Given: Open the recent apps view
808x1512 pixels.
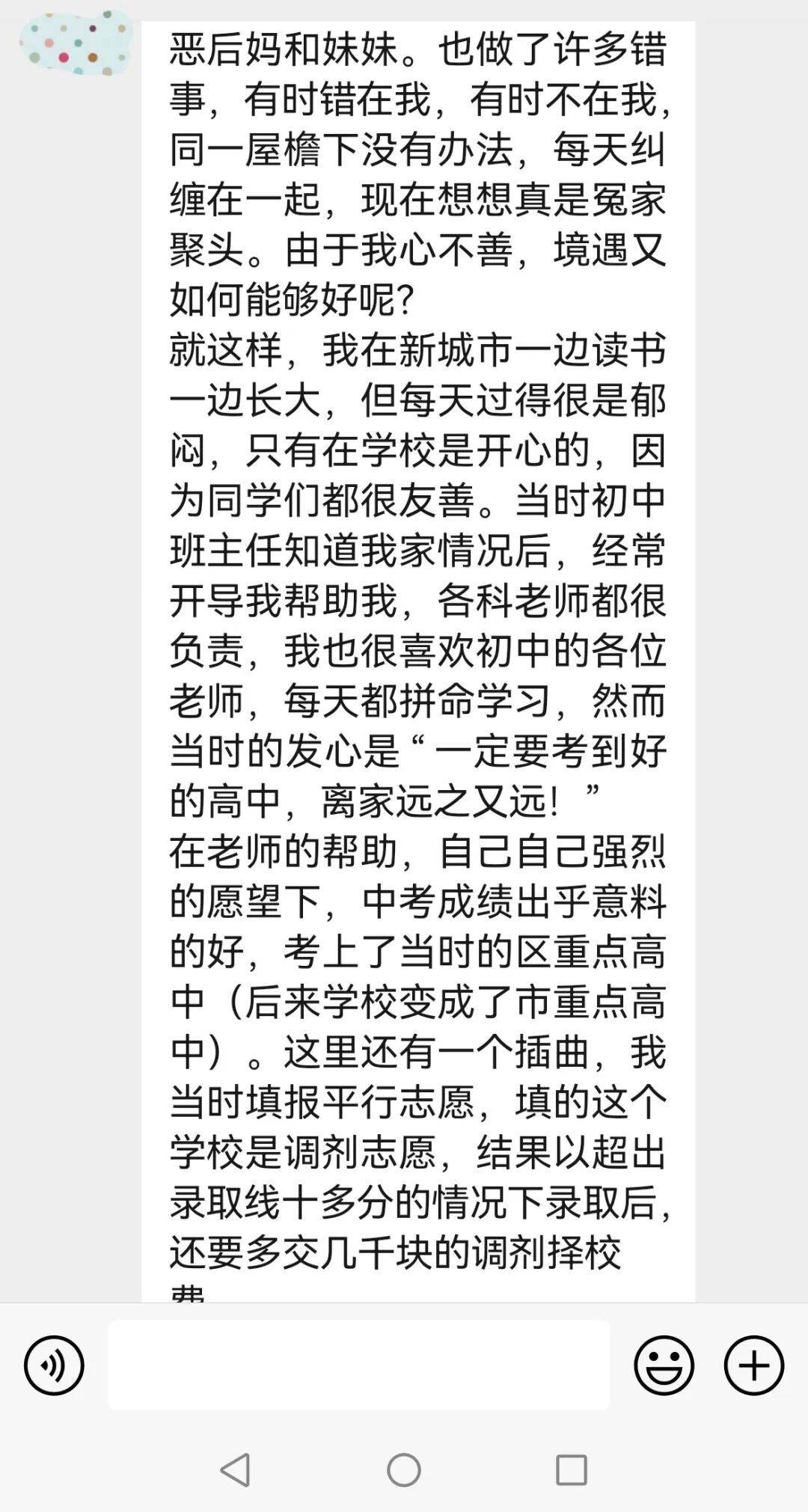Looking at the screenshot, I should (572, 1470).
